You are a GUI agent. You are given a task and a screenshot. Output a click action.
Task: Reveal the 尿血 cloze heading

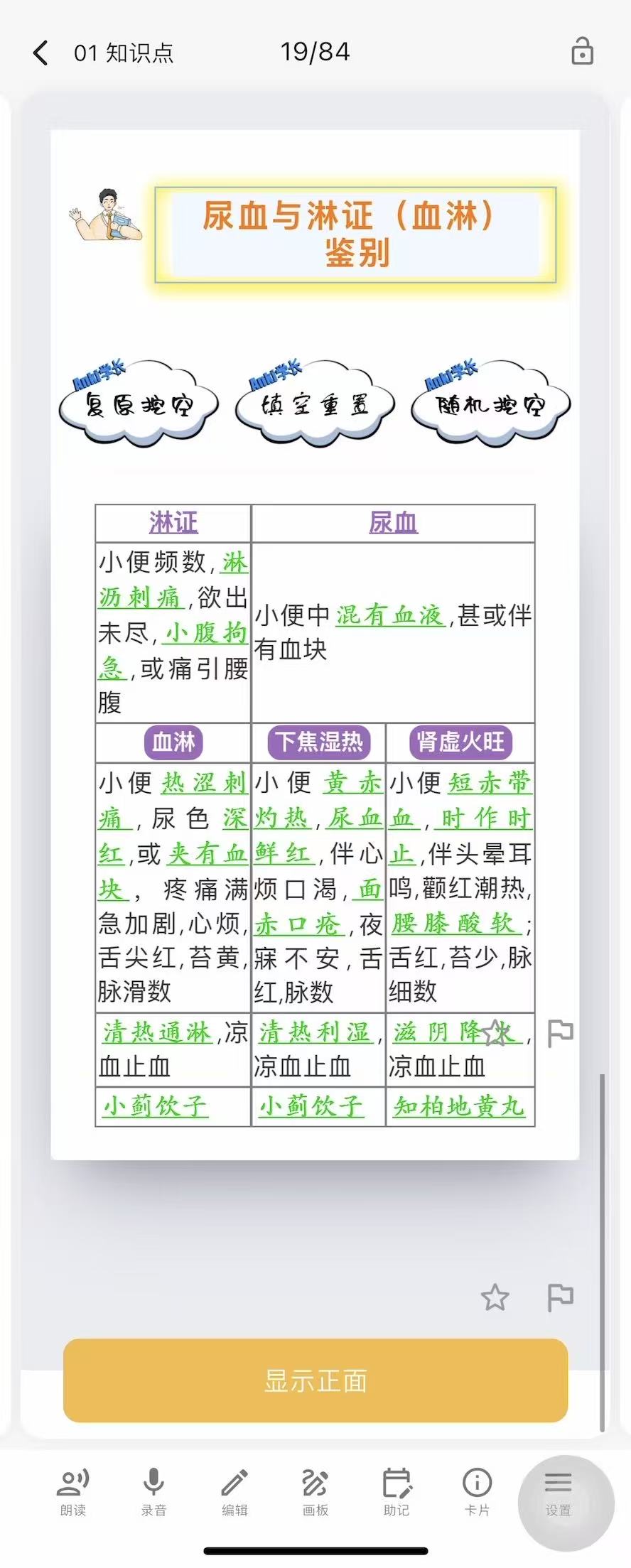point(393,523)
